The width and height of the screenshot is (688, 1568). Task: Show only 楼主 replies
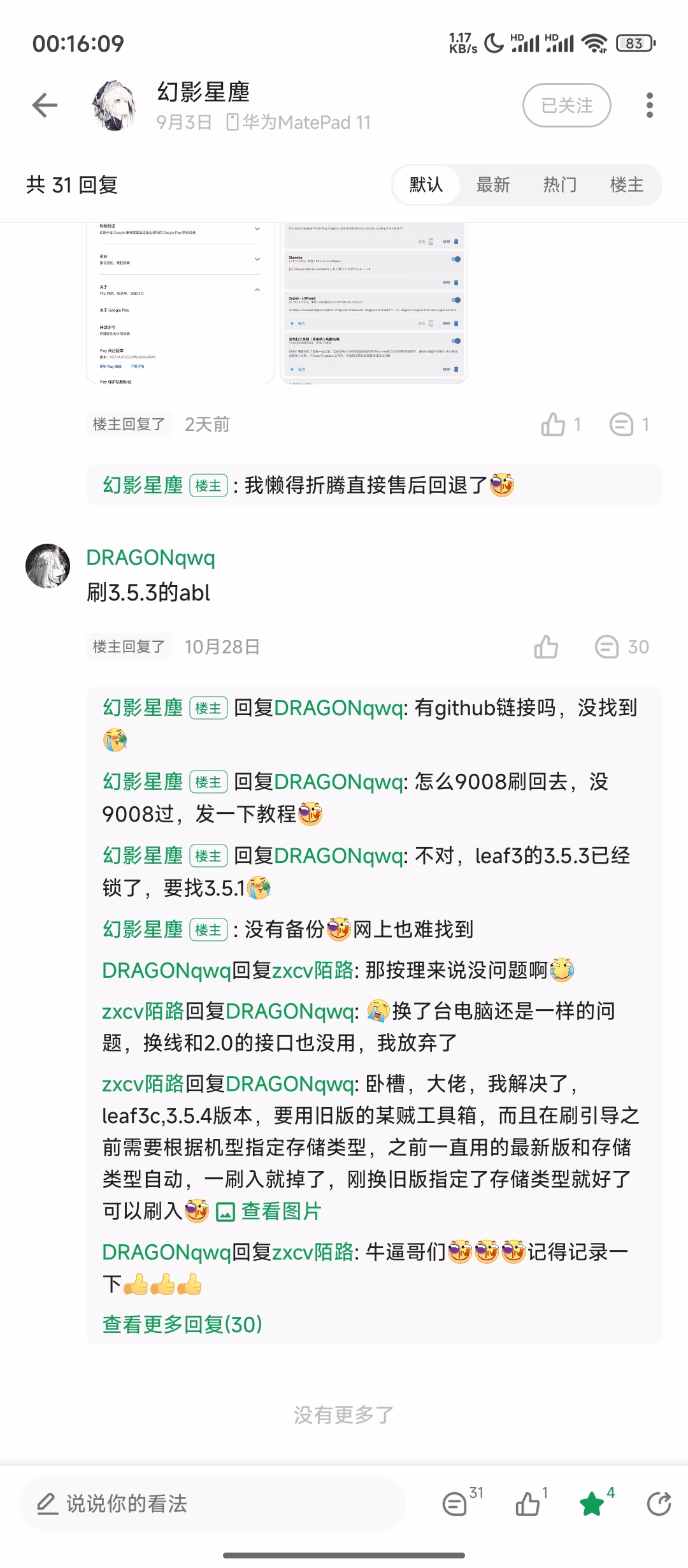(x=627, y=185)
